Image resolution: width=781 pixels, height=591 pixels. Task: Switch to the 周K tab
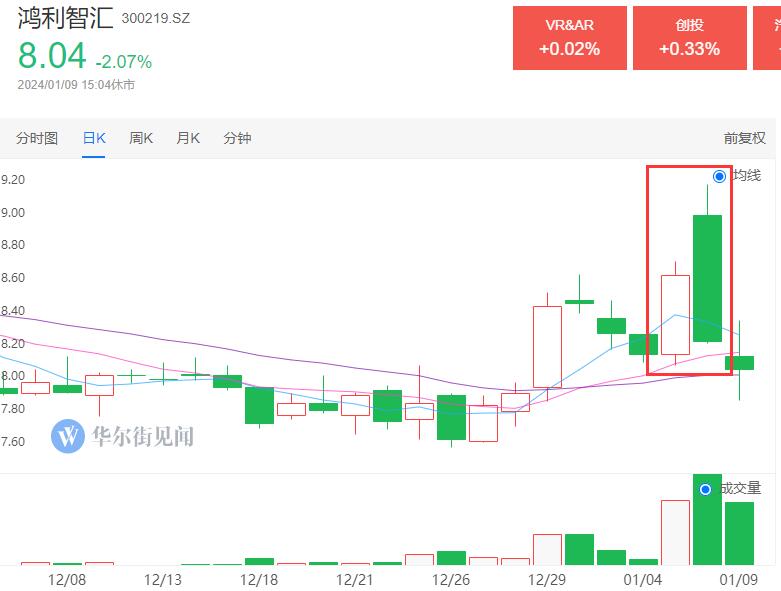(141, 139)
